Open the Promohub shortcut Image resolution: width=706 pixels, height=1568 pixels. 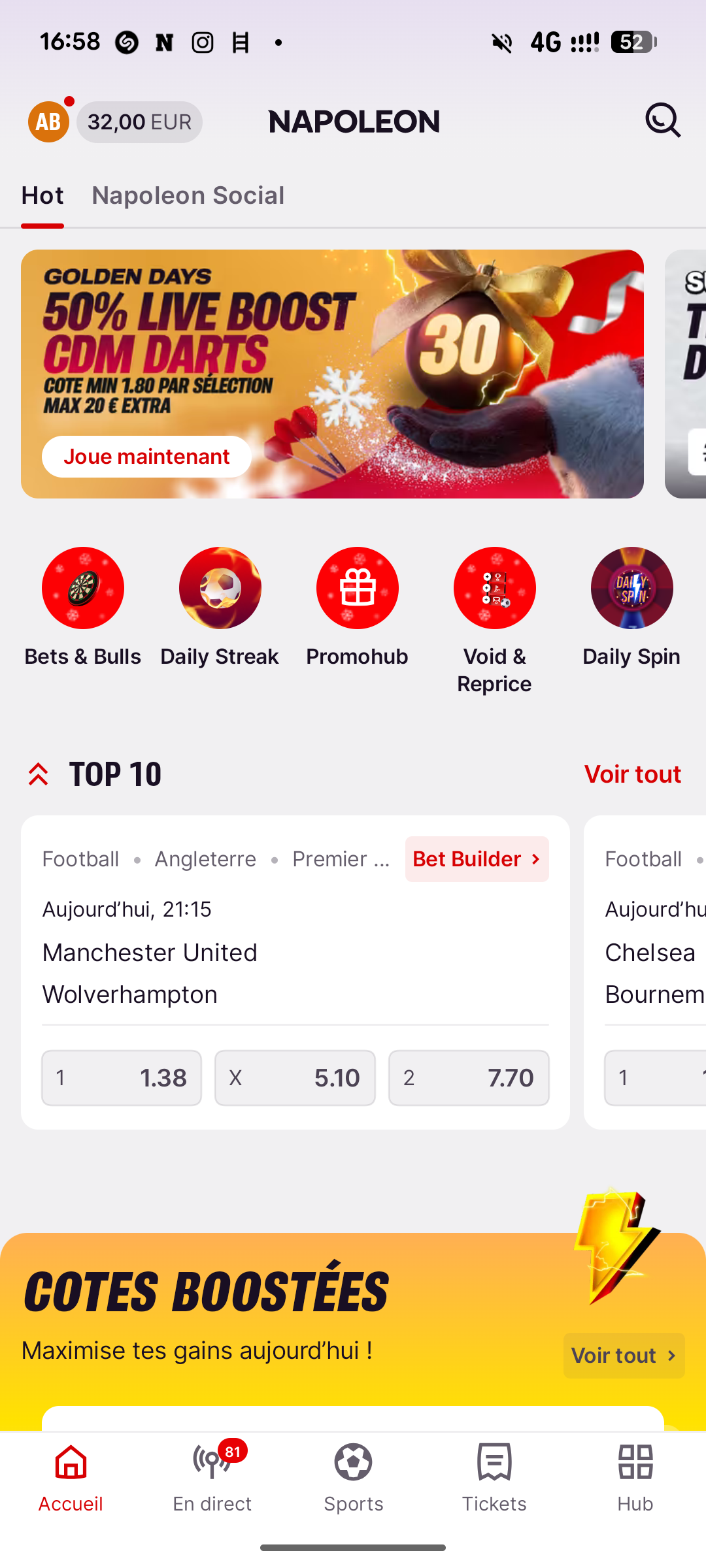coord(358,589)
